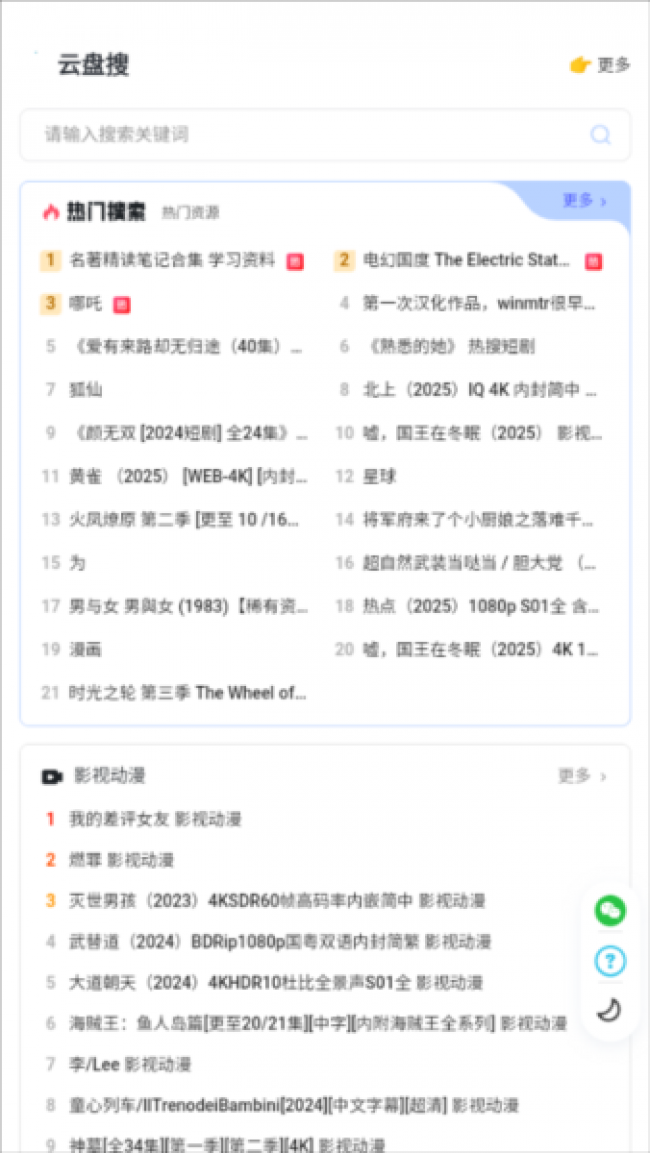The height and width of the screenshot is (1153, 650).
Task: Open hot search 时光之轮 第三季
Action: point(188,693)
